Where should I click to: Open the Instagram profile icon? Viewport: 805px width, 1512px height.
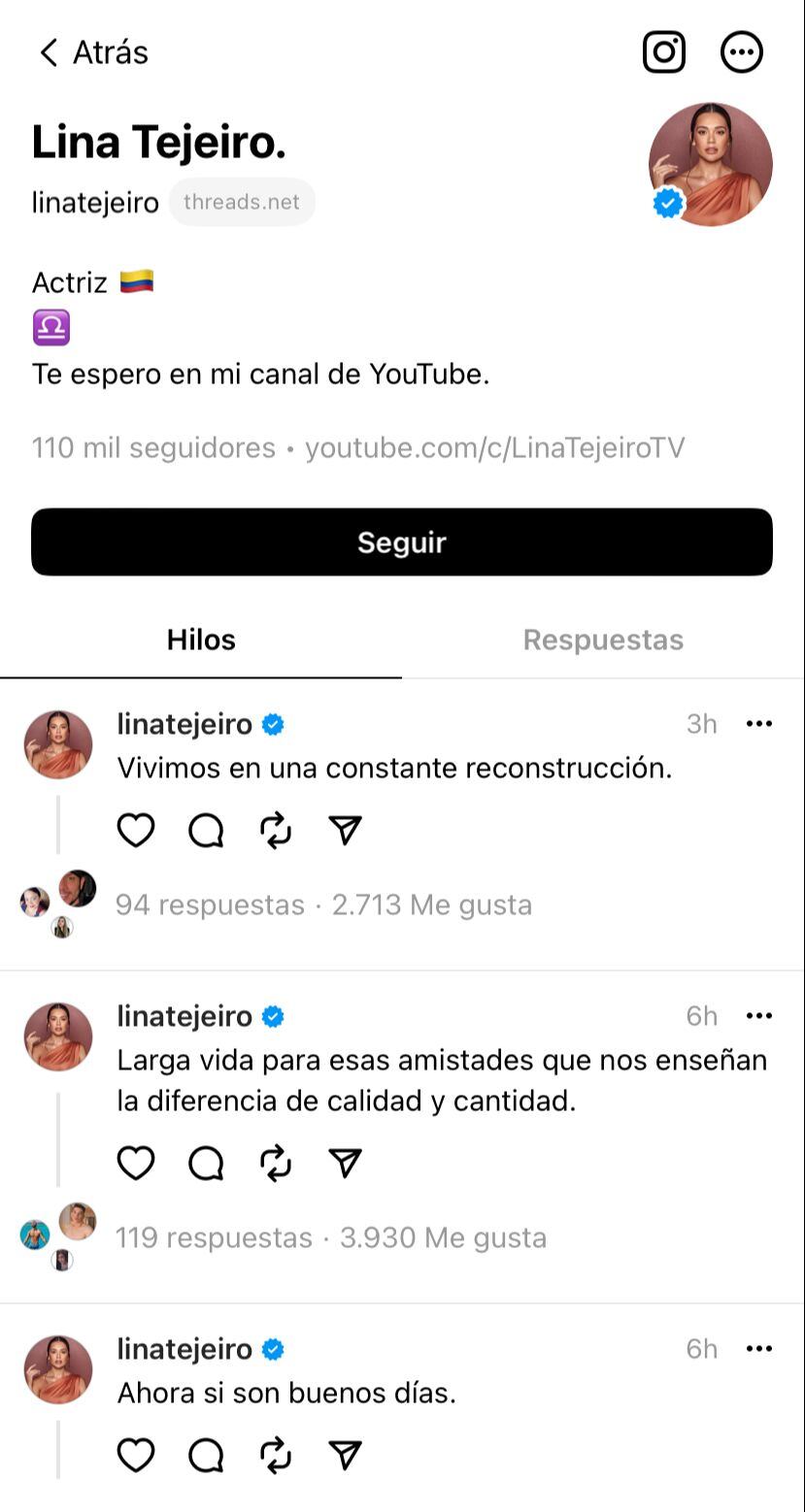[663, 51]
